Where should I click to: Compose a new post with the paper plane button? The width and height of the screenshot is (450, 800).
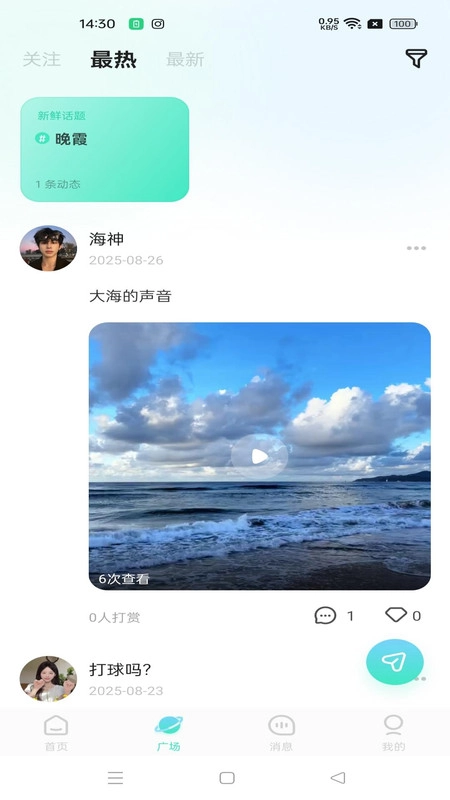[x=395, y=662]
